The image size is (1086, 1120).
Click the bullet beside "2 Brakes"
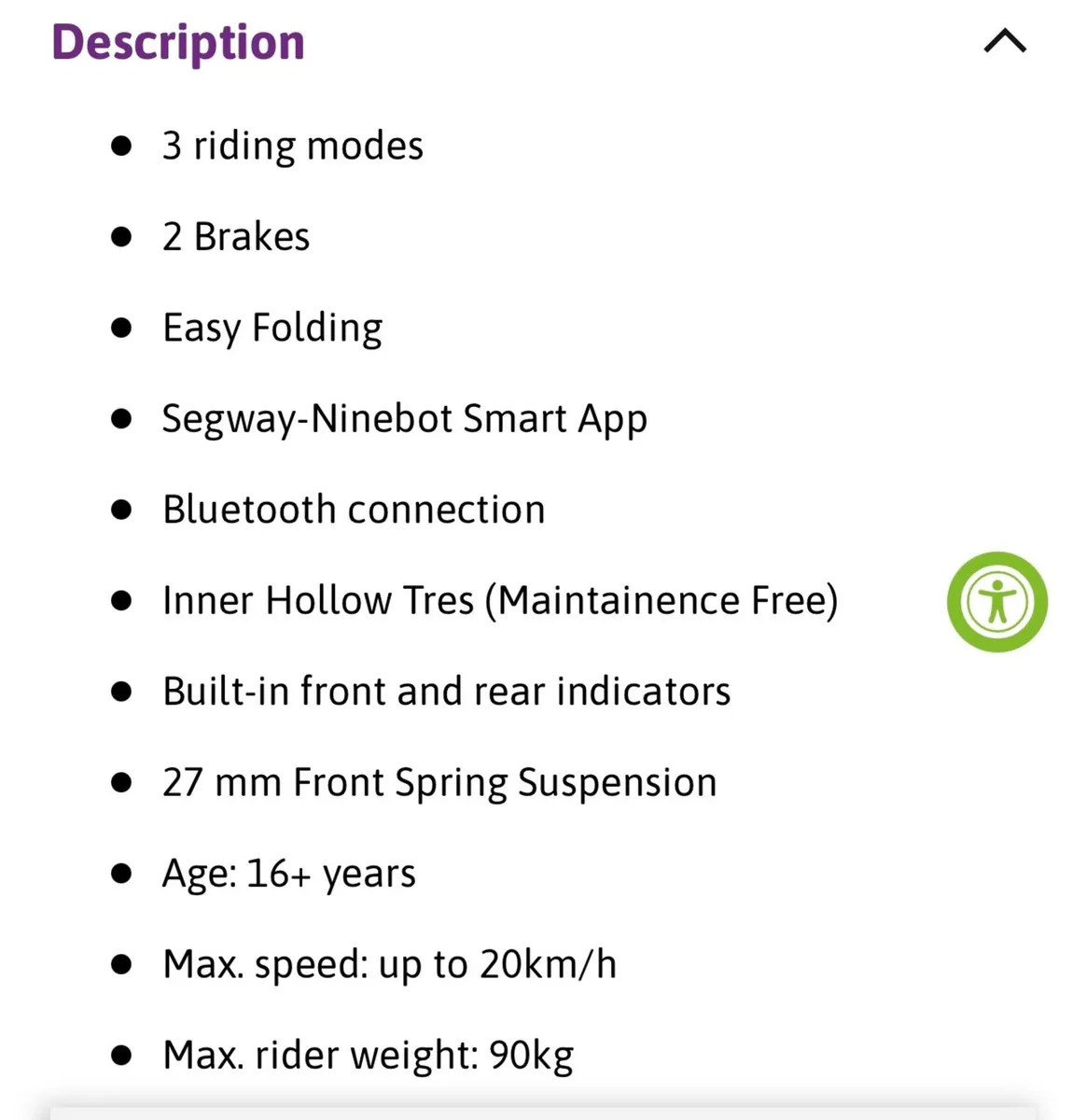pyautogui.click(x=122, y=235)
